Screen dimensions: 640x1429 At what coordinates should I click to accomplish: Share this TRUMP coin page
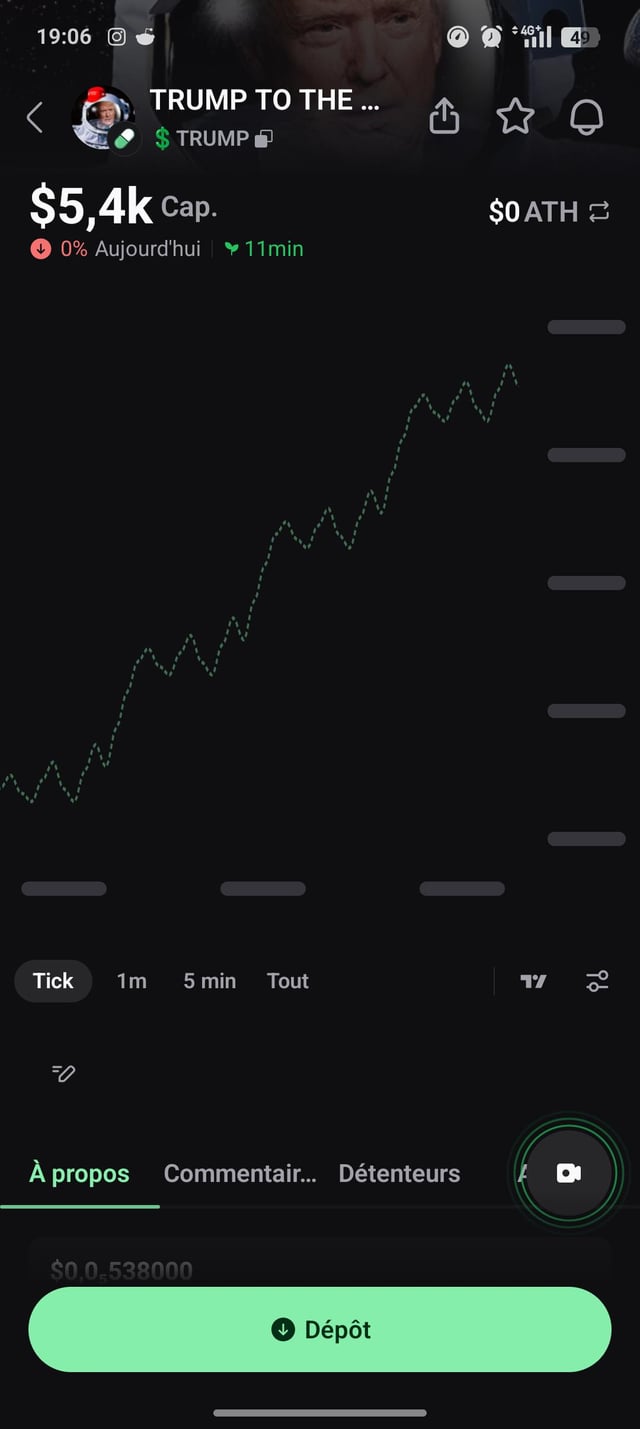pos(444,117)
